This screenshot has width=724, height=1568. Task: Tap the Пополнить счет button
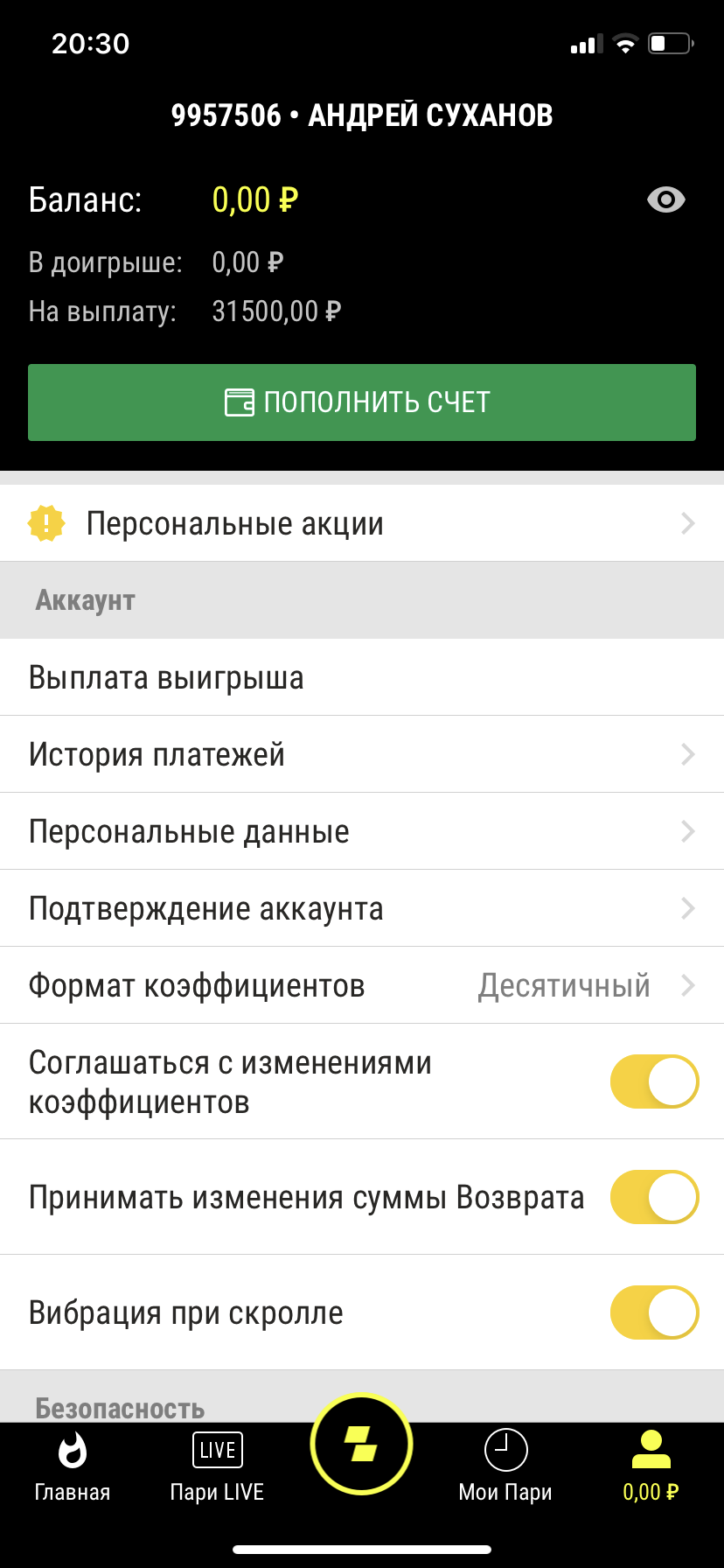tap(362, 402)
